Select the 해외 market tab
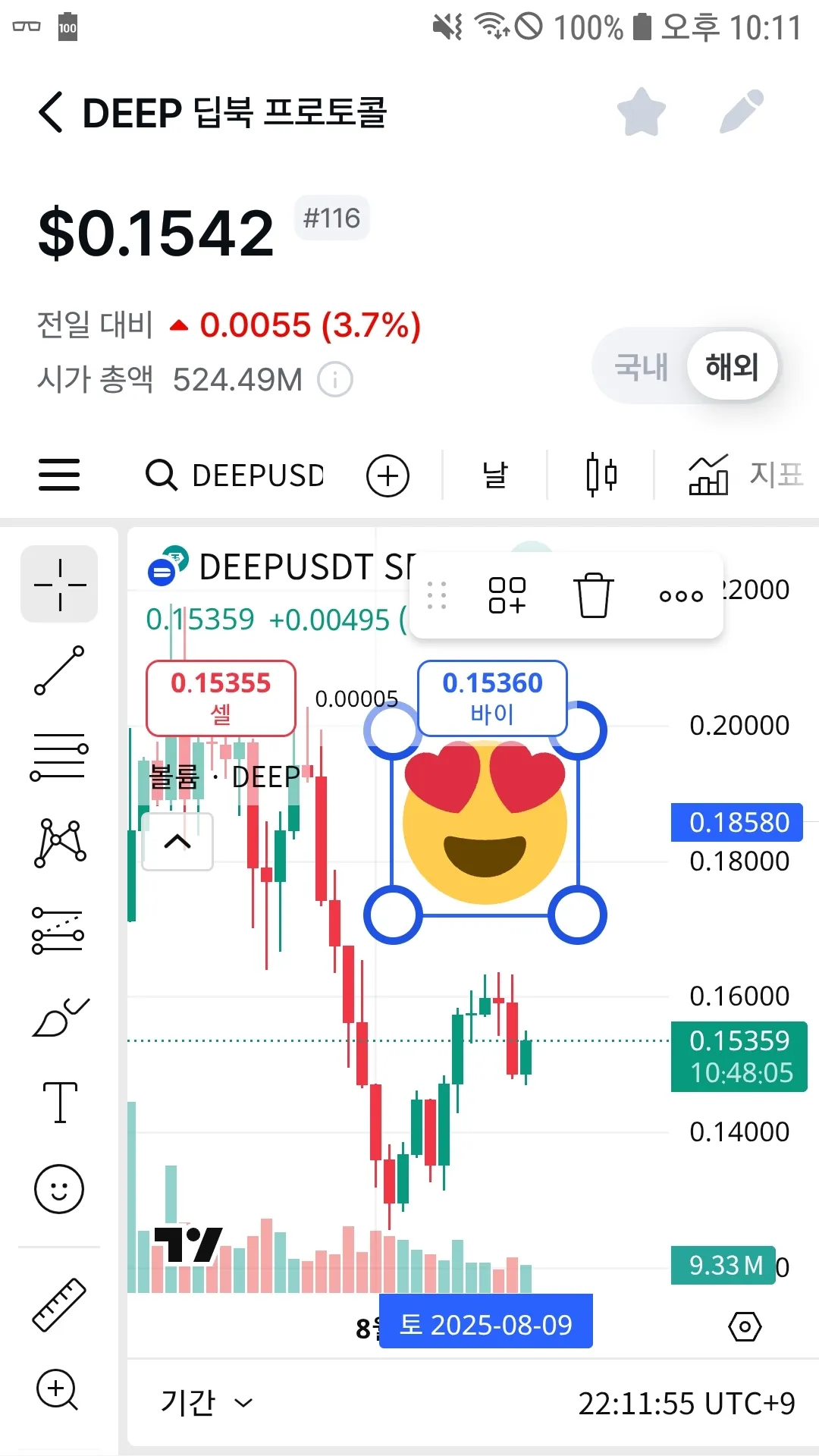This screenshot has height=1456, width=819. tap(731, 367)
